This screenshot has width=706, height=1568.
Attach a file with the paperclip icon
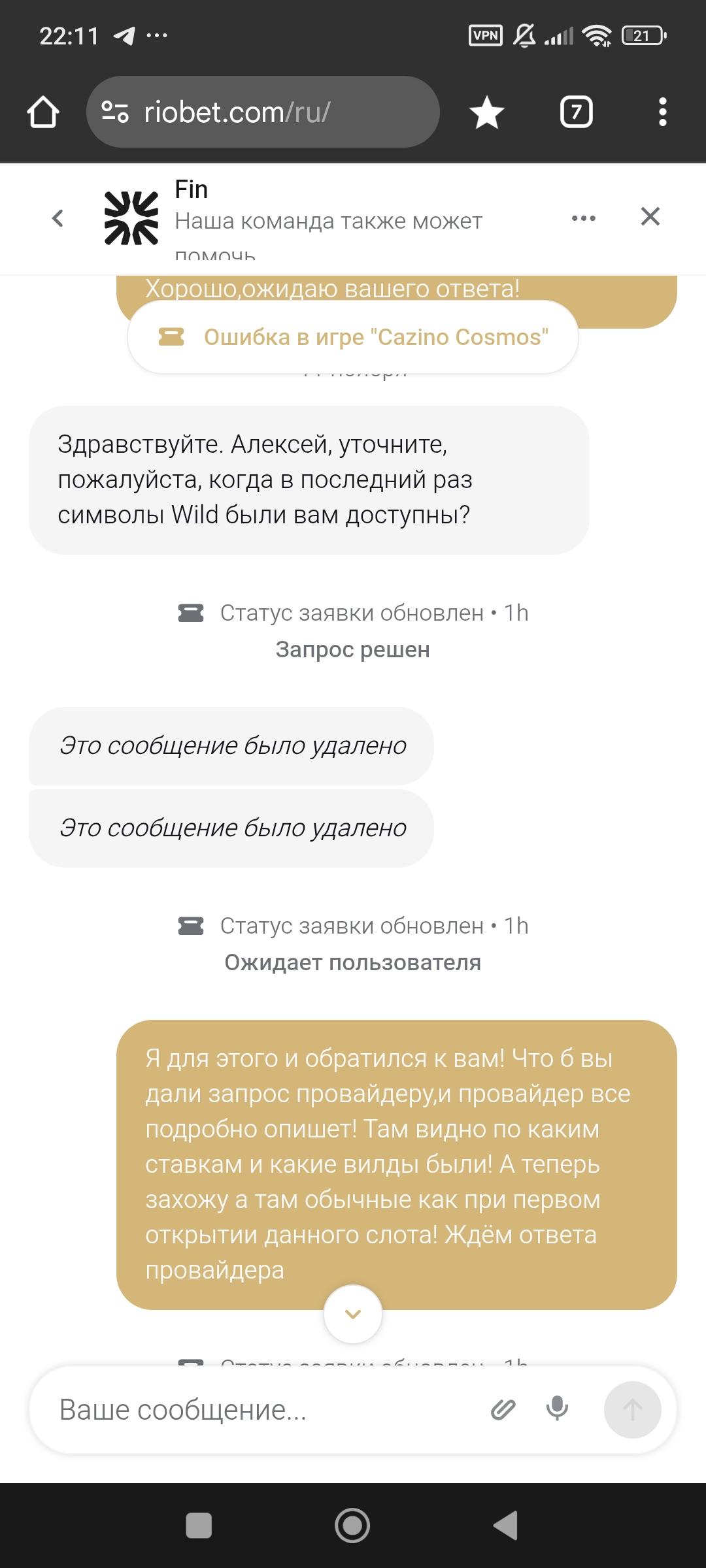pos(503,1410)
